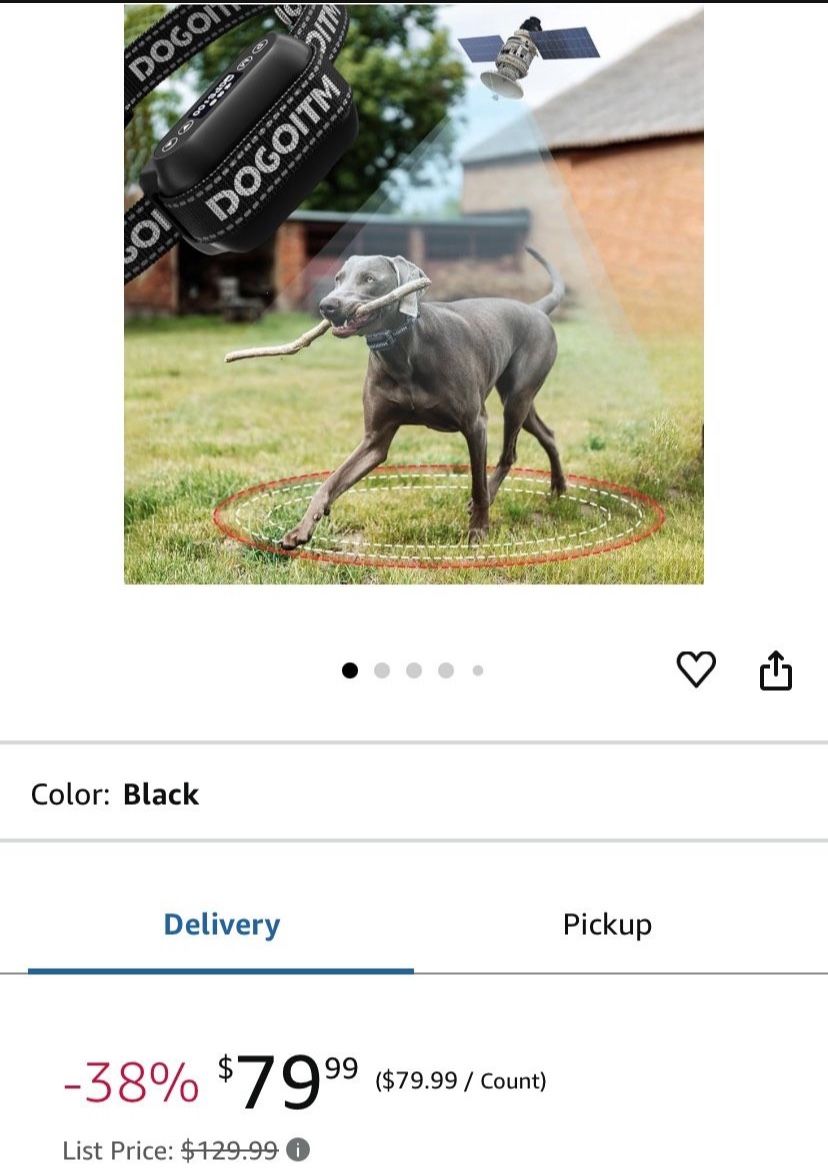The height and width of the screenshot is (1172, 828).
Task: Advance to the second carousel dot
Action: [382, 670]
